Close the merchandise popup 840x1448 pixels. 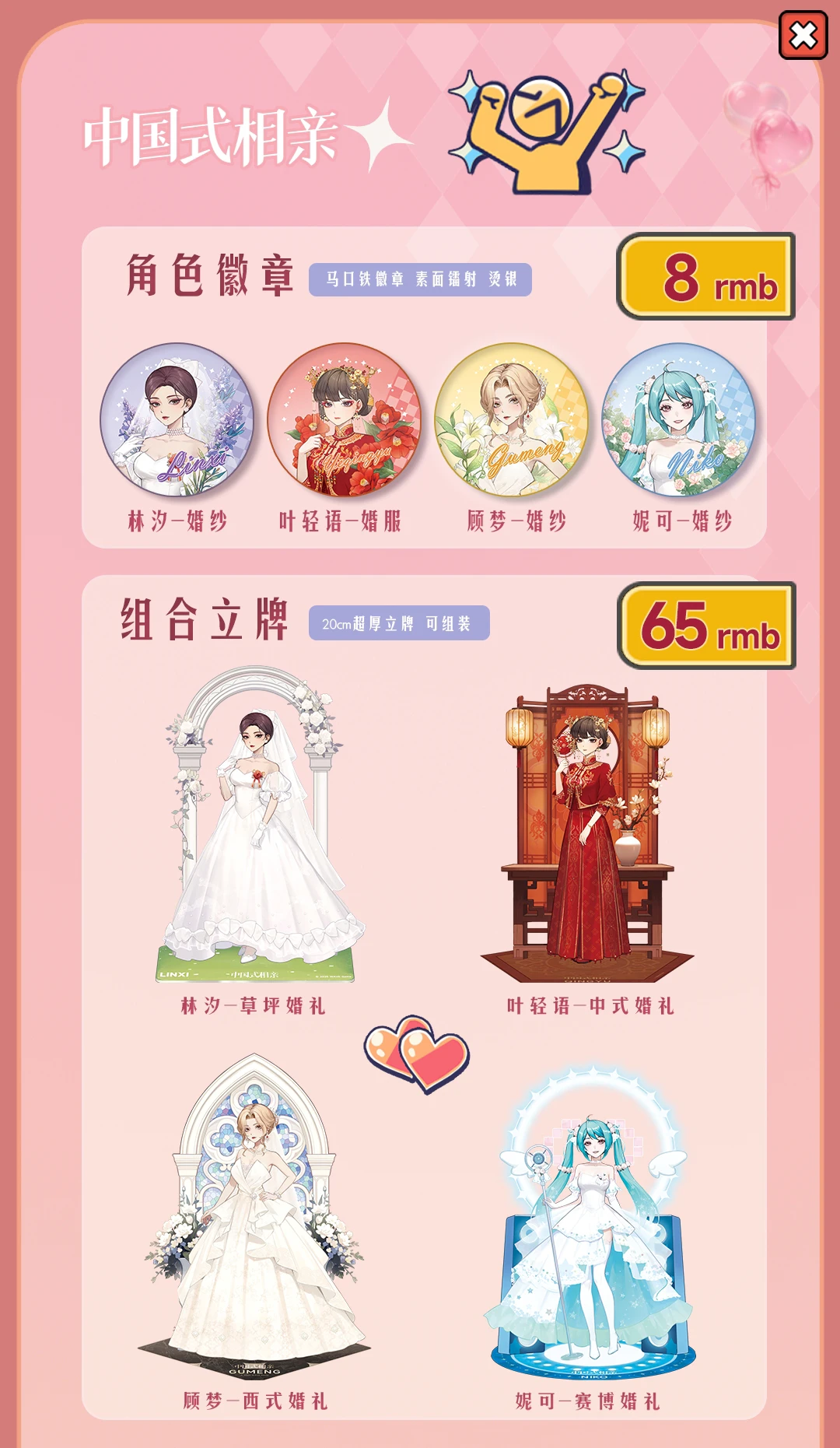pos(803,36)
